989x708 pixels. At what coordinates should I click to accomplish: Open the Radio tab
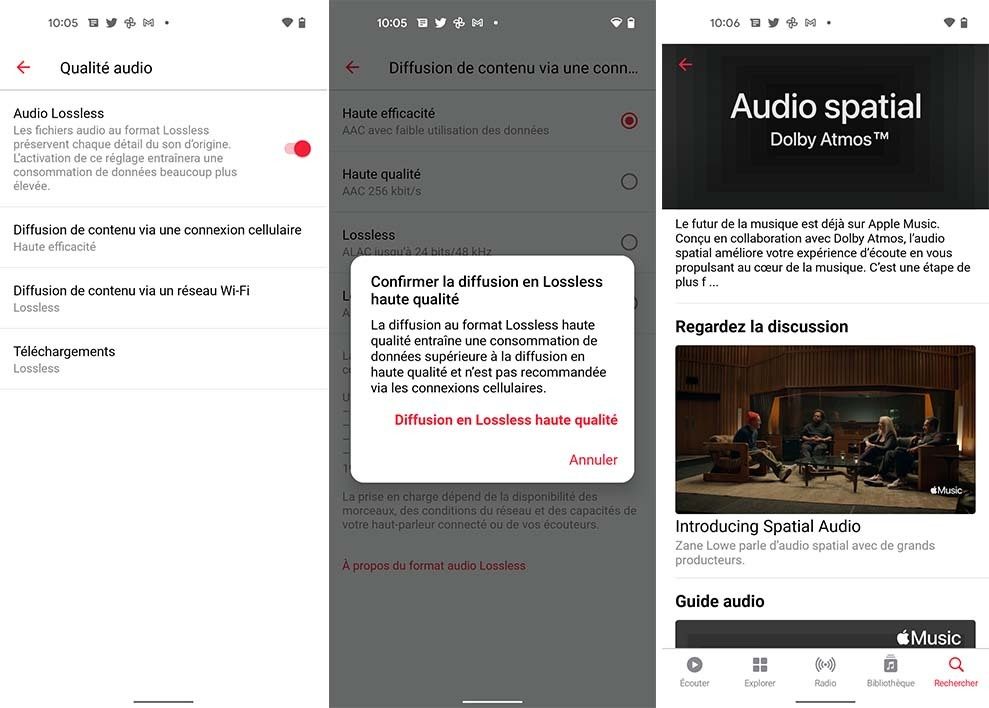825,671
